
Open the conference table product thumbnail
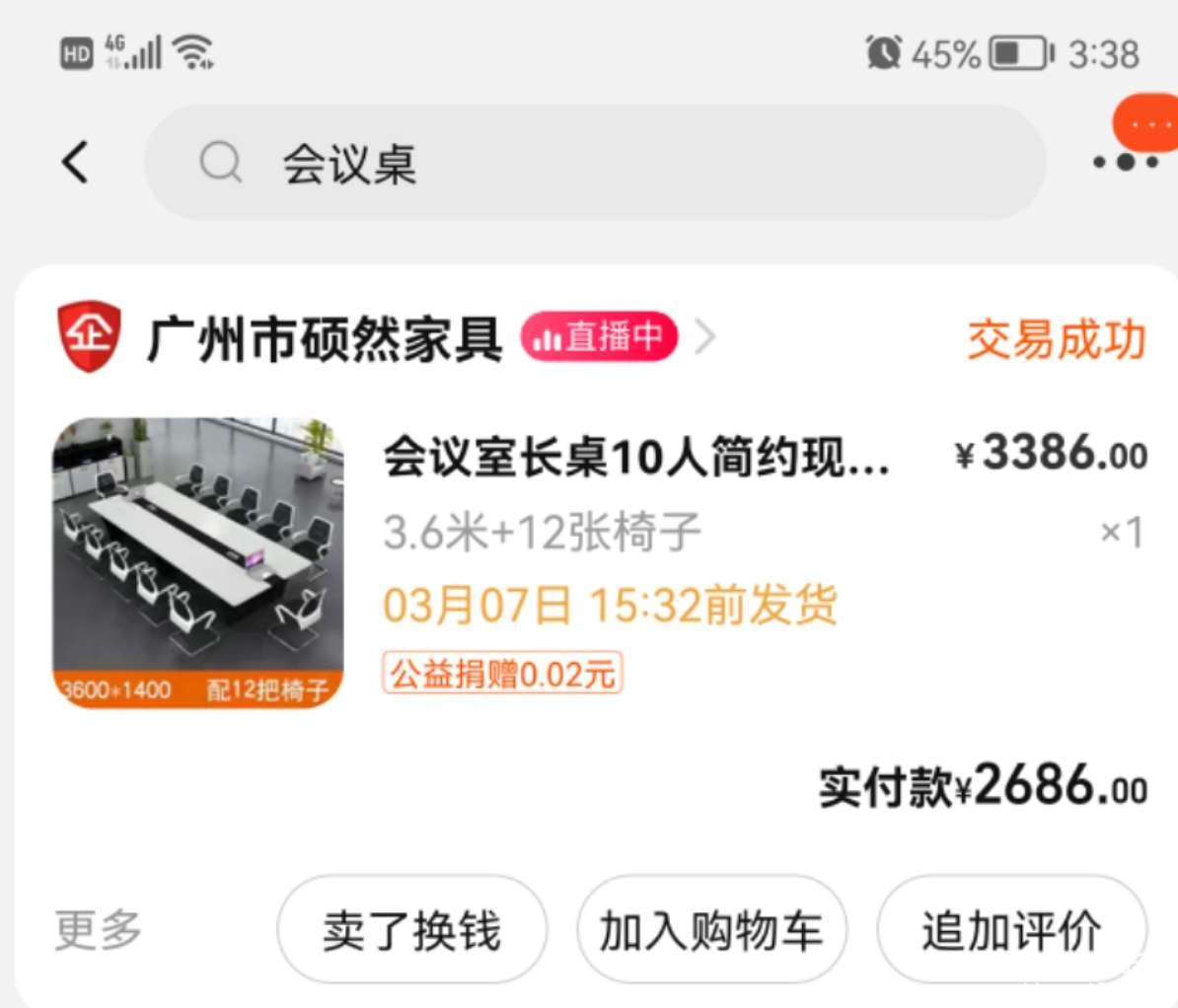197,562
